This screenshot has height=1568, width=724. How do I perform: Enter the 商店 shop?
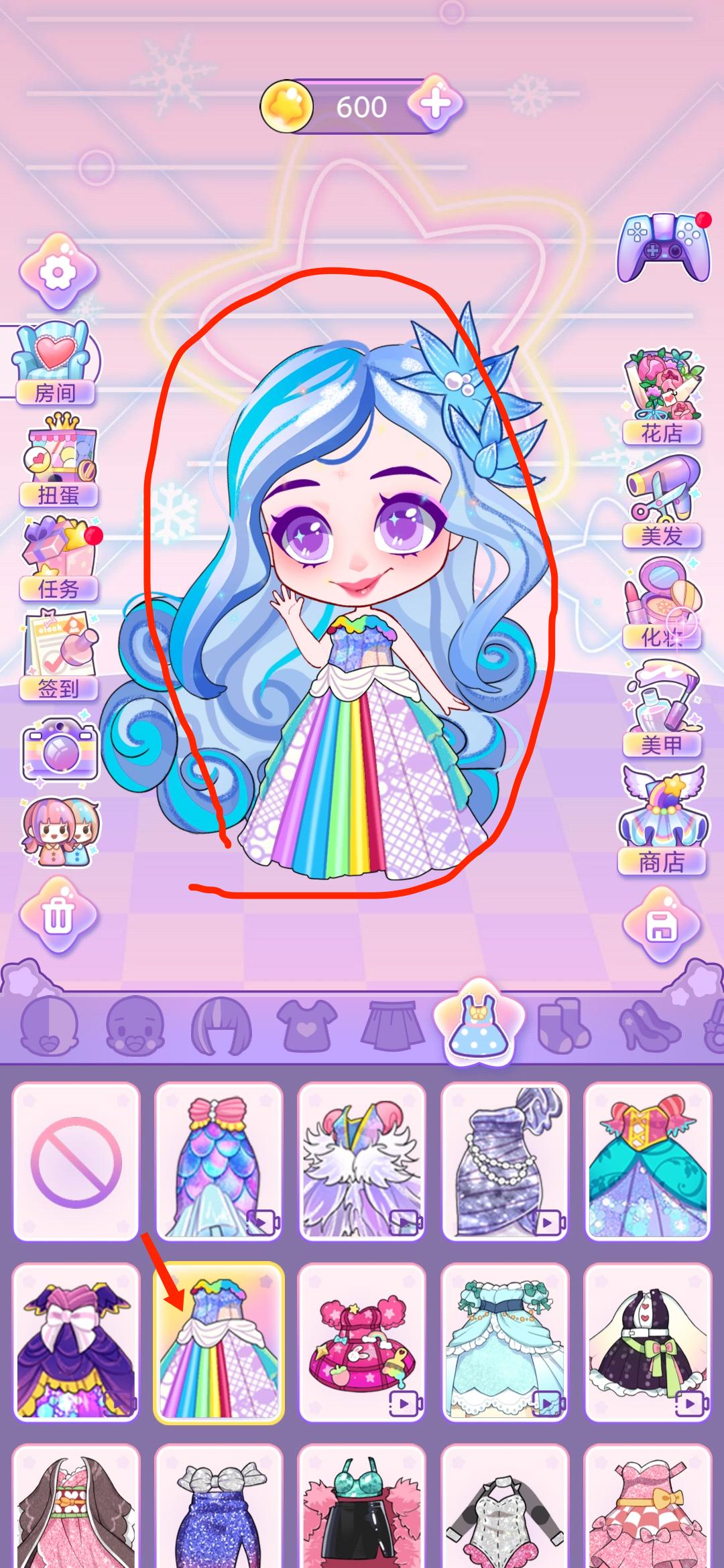[x=663, y=821]
